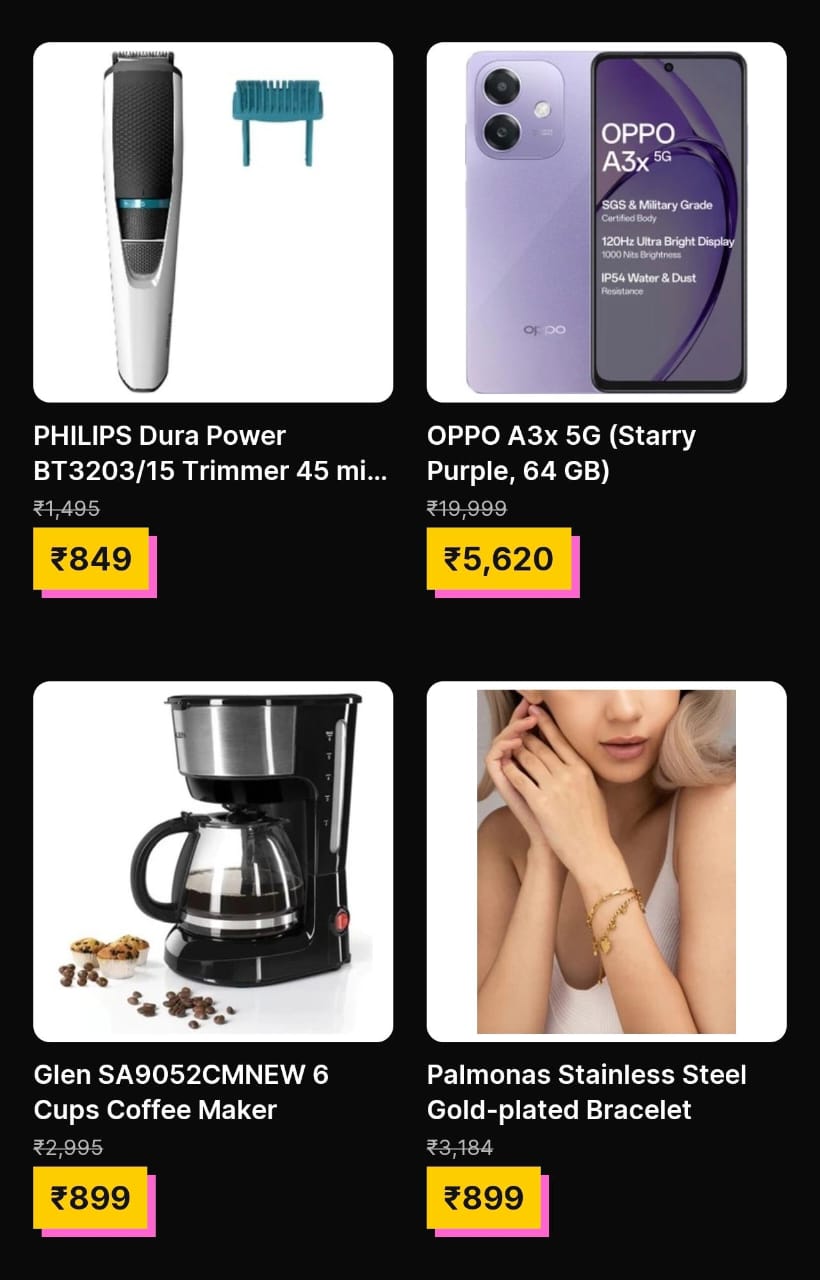
Task: Open the OPPO A3x 5G Starry Purple listing
Action: pos(606,222)
